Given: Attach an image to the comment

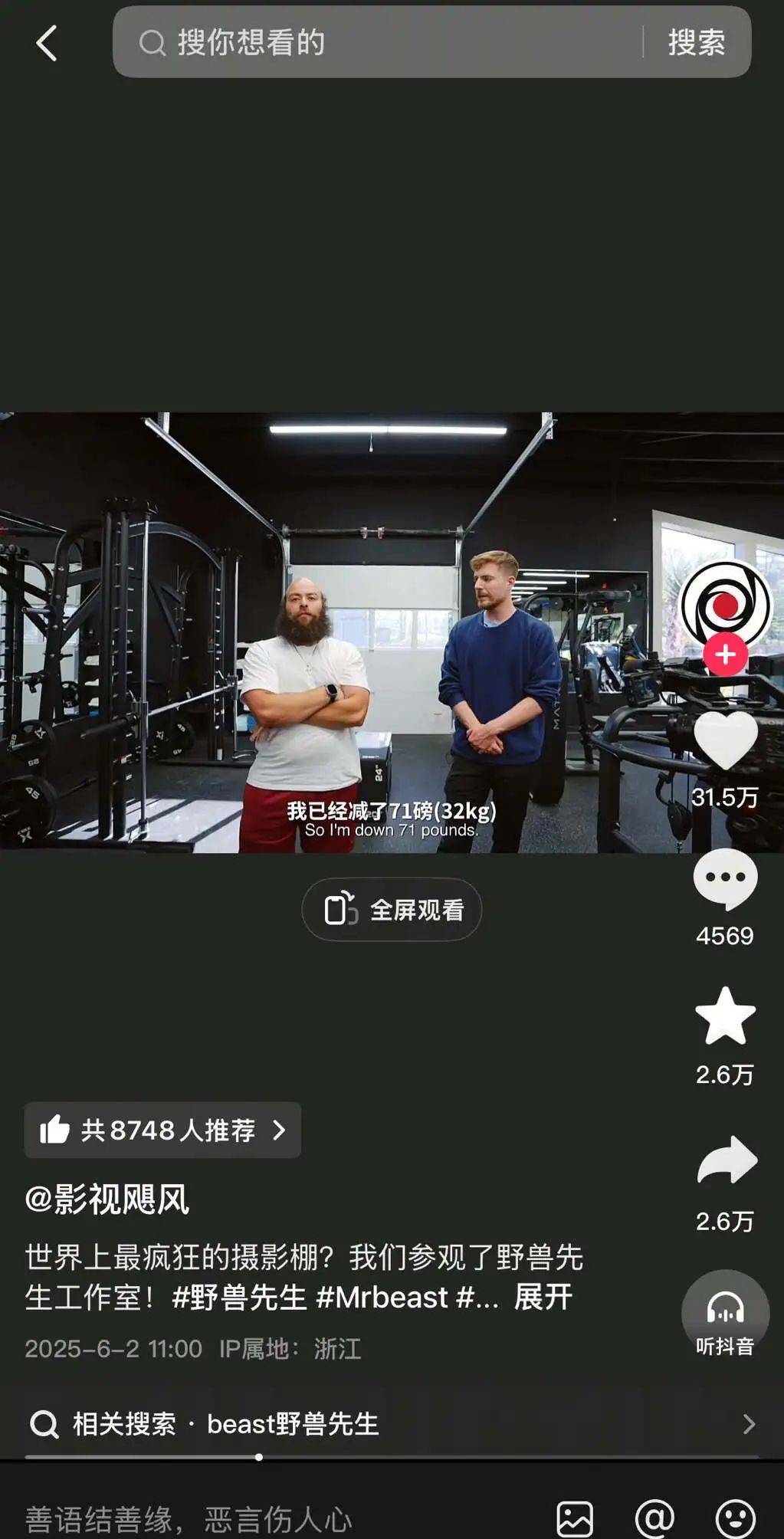Looking at the screenshot, I should [x=575, y=1518].
